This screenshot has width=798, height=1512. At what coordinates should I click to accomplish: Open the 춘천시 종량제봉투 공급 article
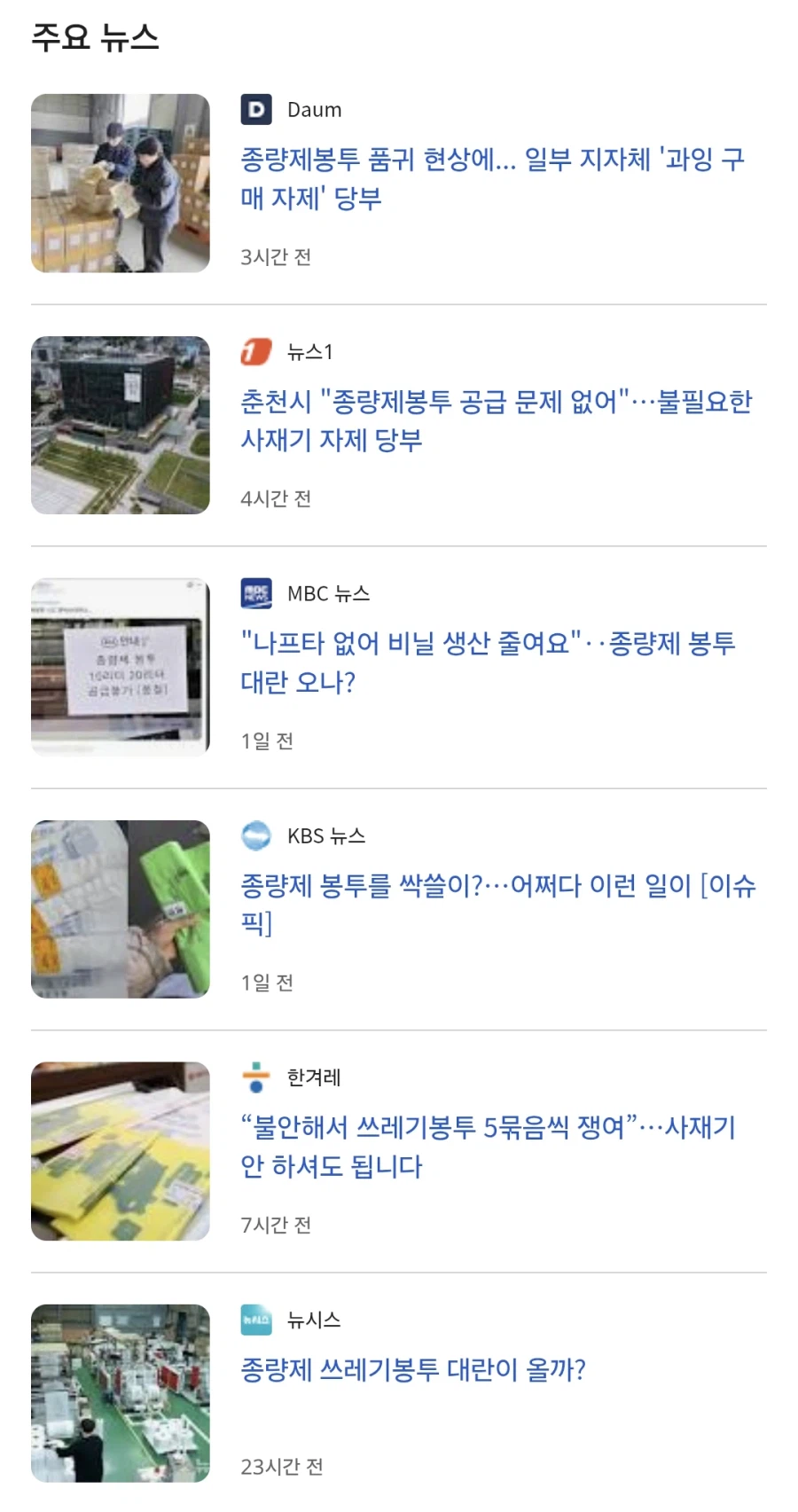coord(497,421)
